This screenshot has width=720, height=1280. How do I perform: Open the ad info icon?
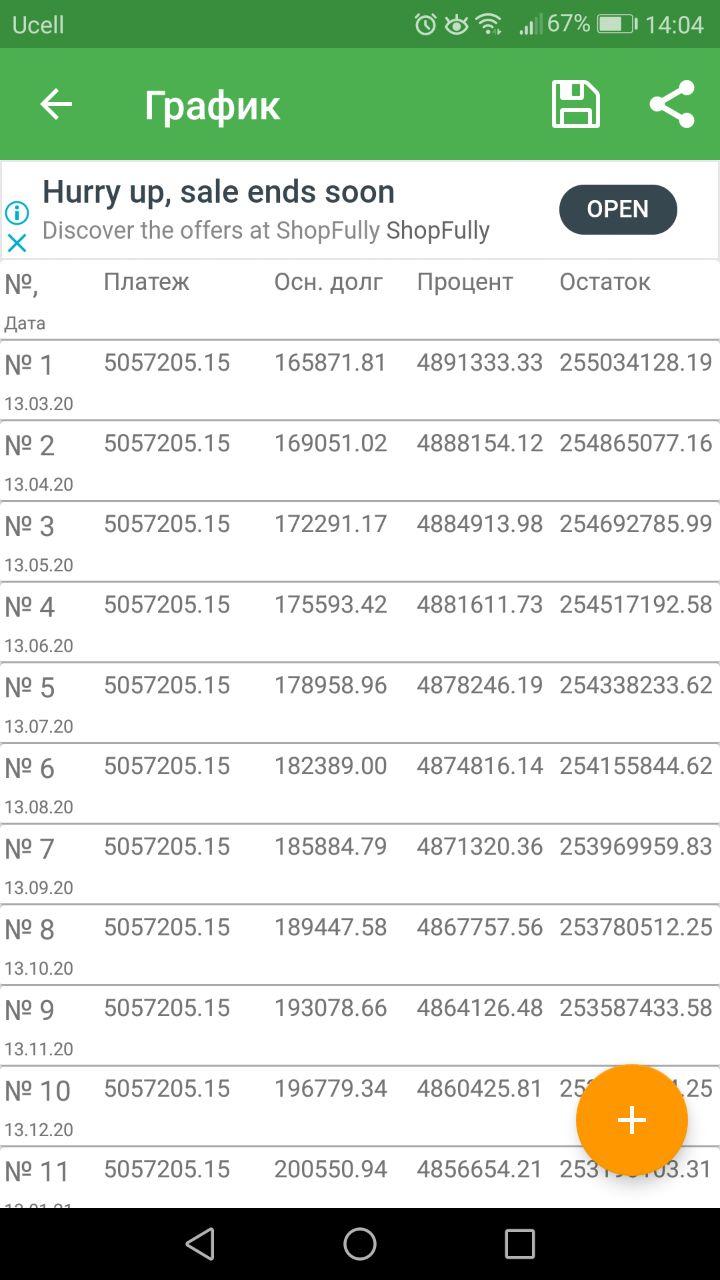17,212
